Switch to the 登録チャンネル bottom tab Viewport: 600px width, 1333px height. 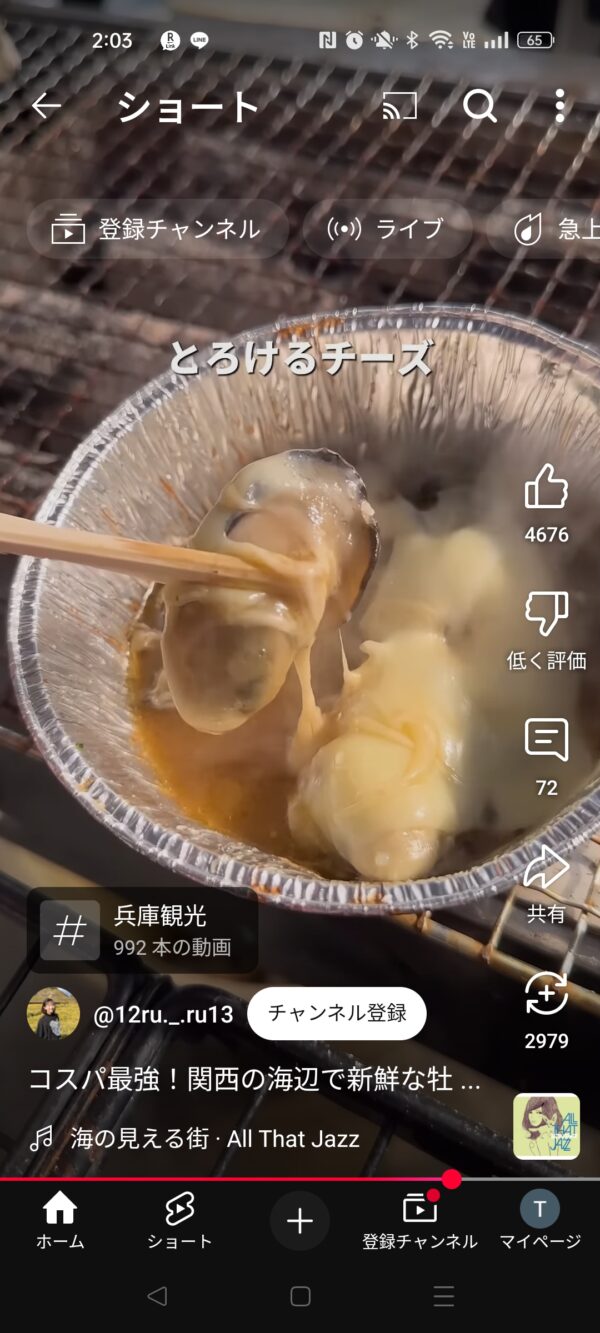(419, 1220)
